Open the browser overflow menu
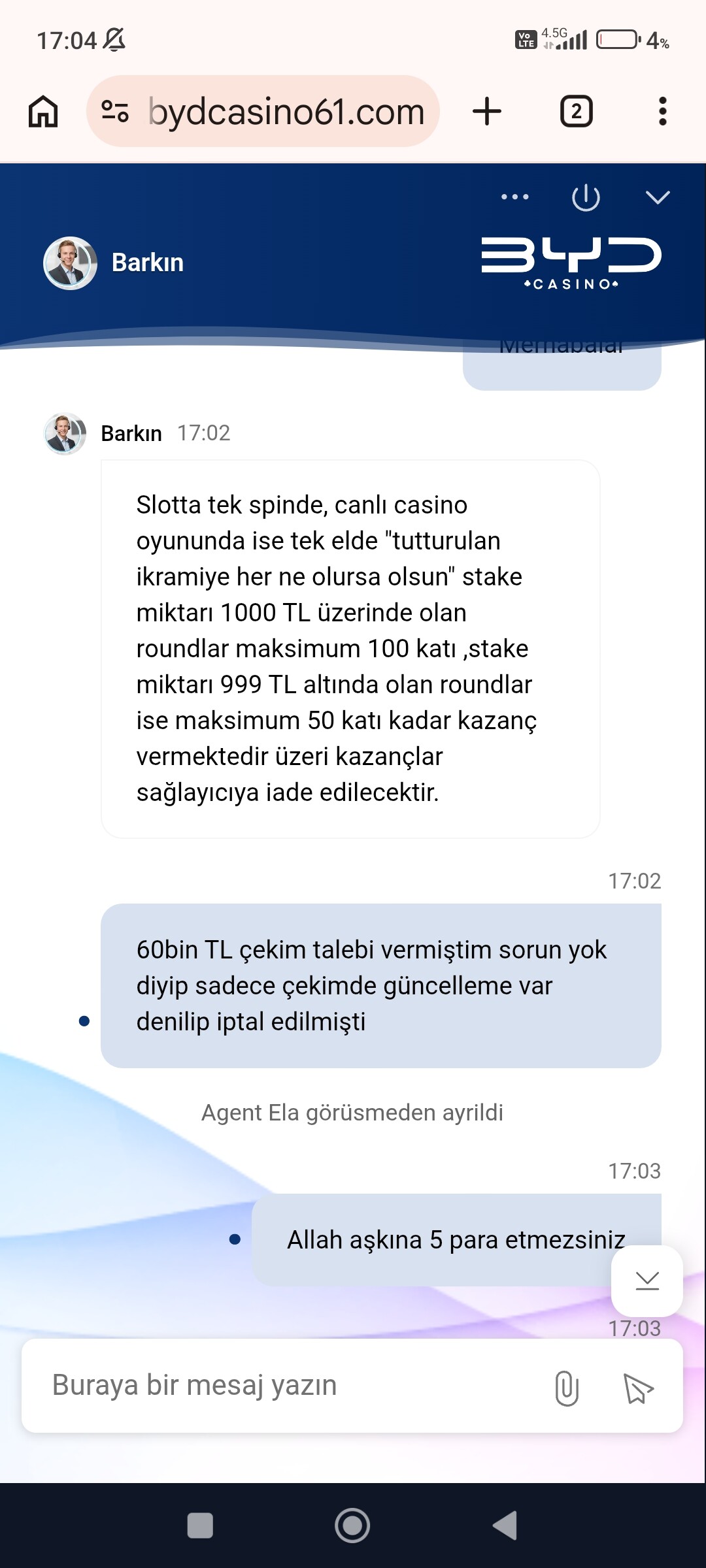This screenshot has height=1568, width=706. 663,111
